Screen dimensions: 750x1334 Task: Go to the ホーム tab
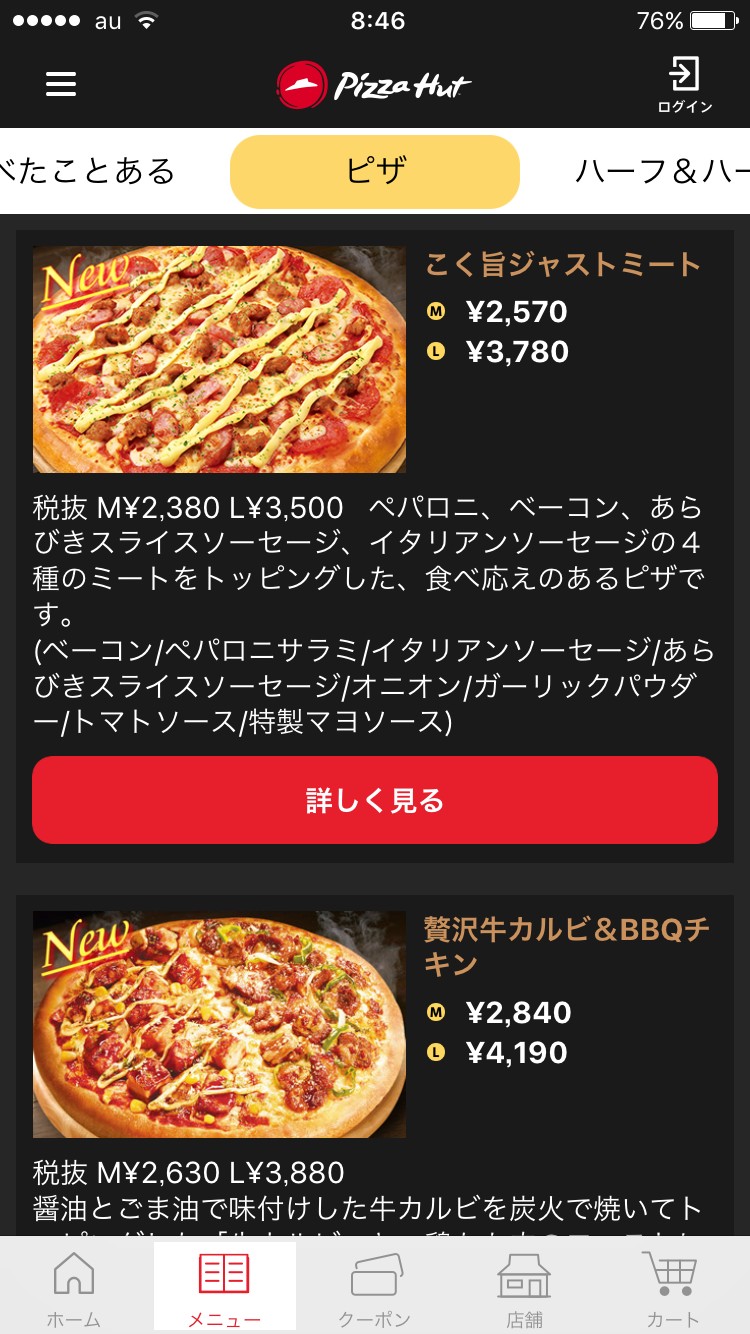click(x=74, y=1288)
